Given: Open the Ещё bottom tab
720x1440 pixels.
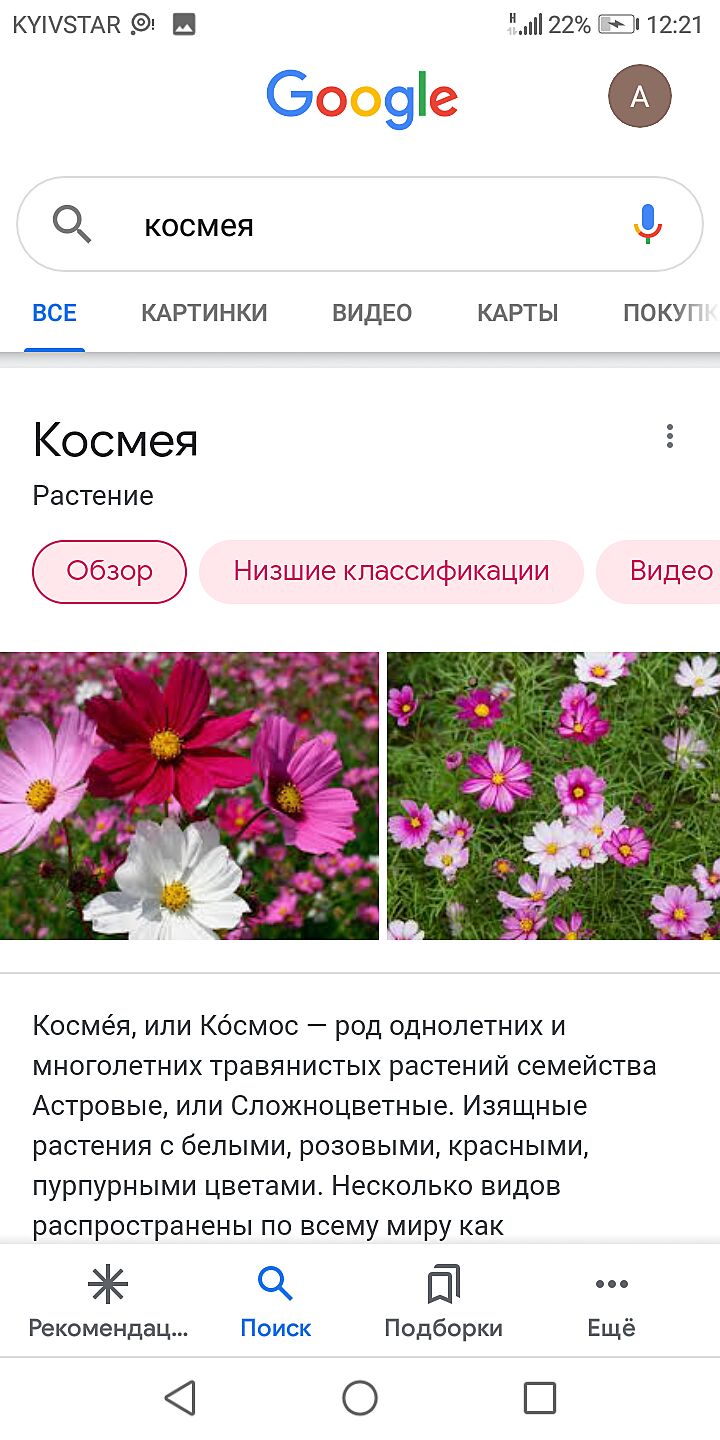Looking at the screenshot, I should [x=611, y=1300].
